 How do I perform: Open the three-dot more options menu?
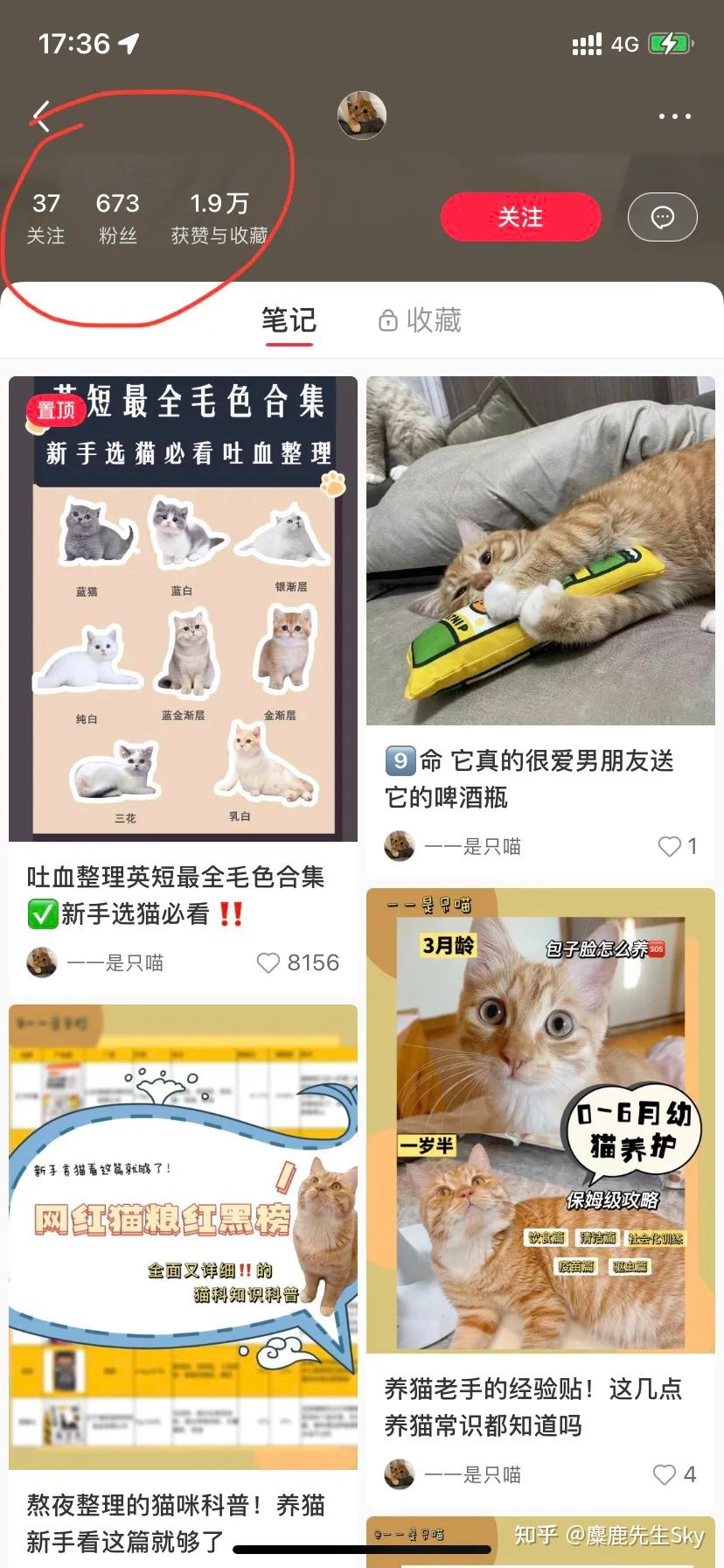(673, 116)
